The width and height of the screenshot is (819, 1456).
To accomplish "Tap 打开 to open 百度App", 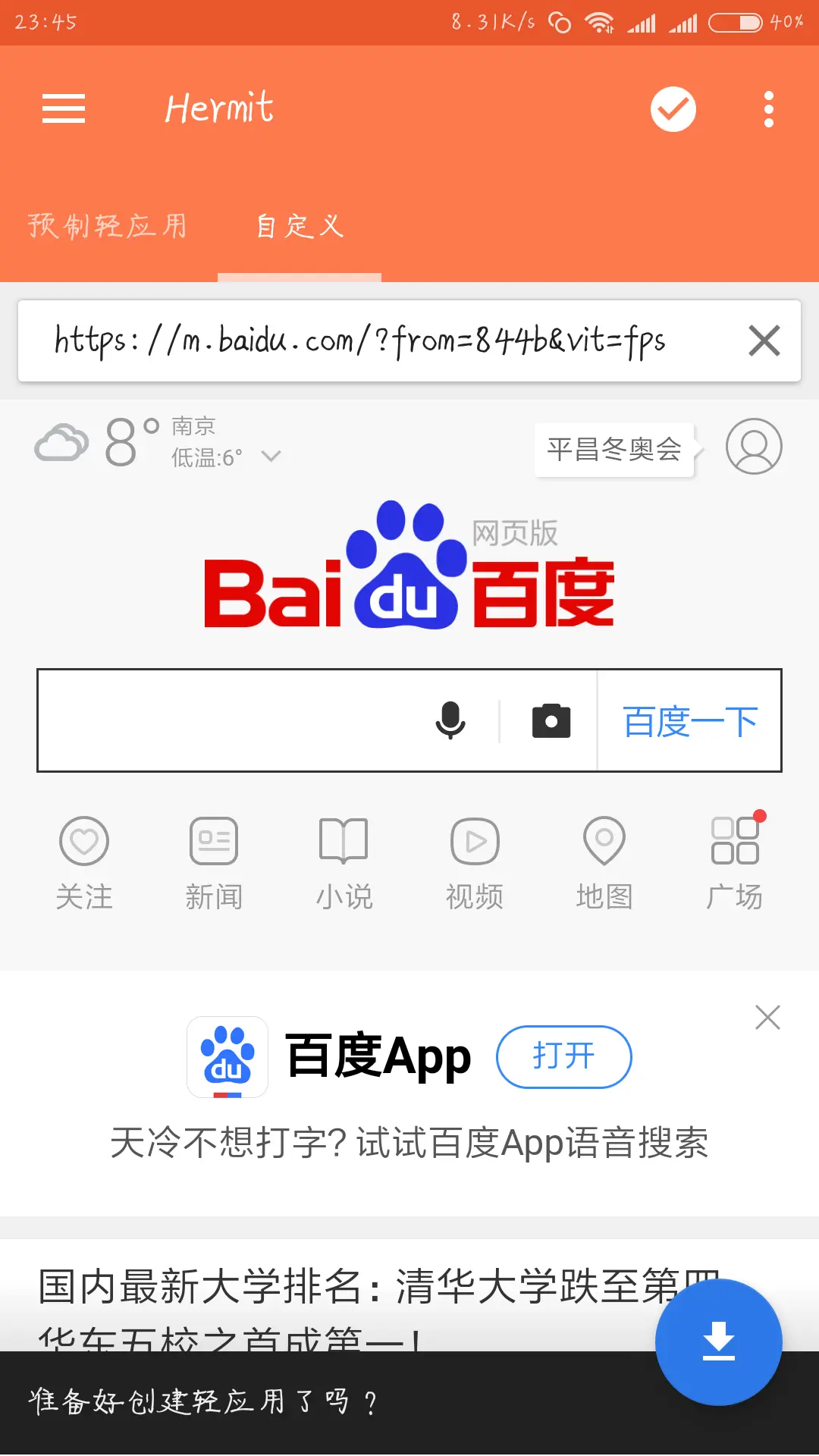I will [x=563, y=1056].
